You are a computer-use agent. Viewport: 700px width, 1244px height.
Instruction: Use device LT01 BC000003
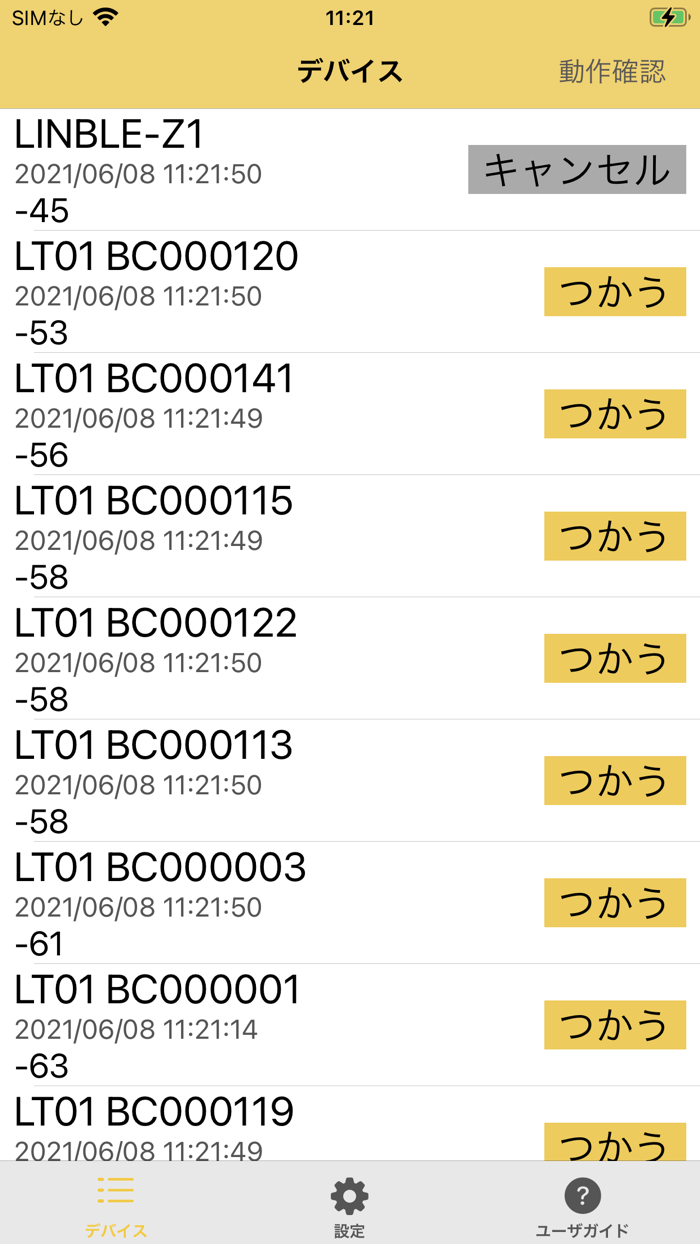pos(614,902)
